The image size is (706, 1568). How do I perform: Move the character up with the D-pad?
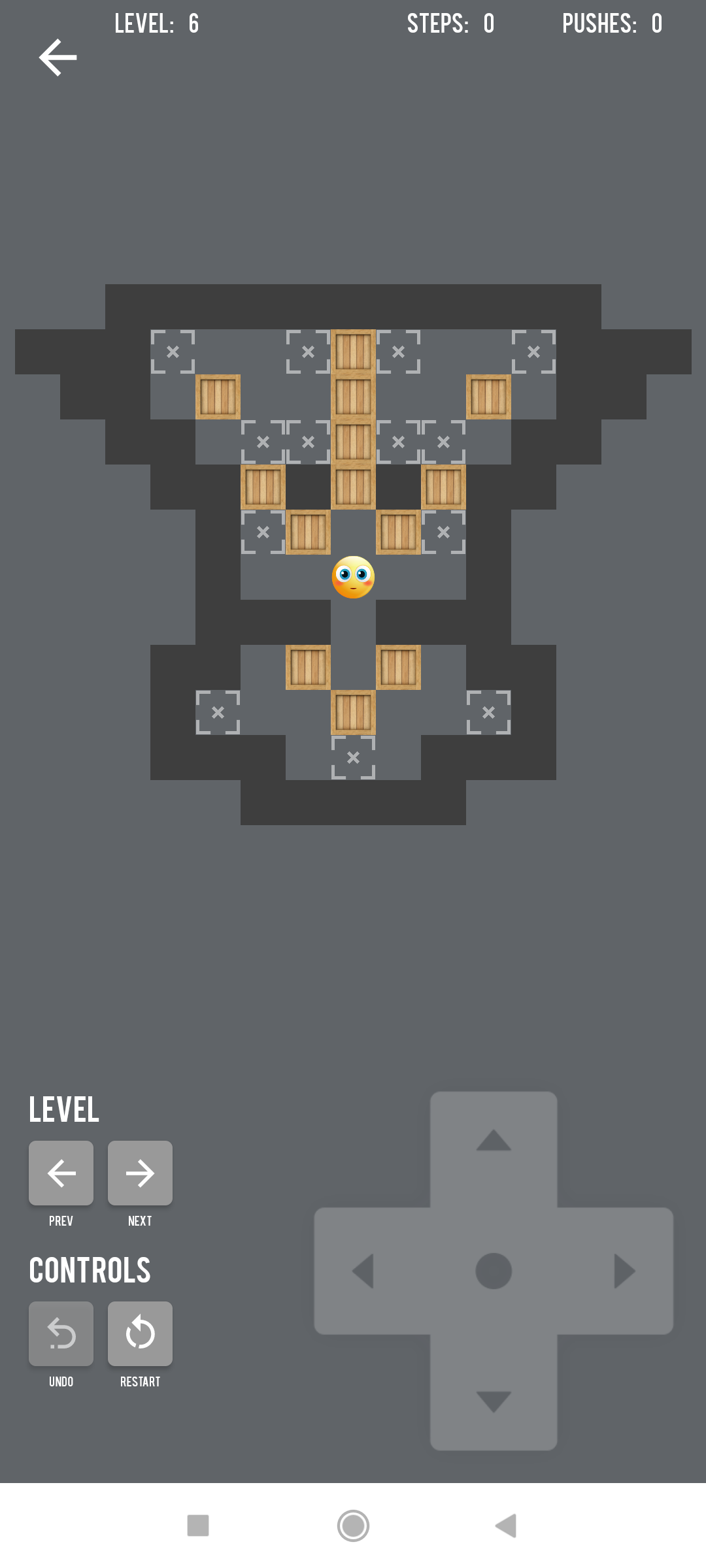pos(494,1141)
